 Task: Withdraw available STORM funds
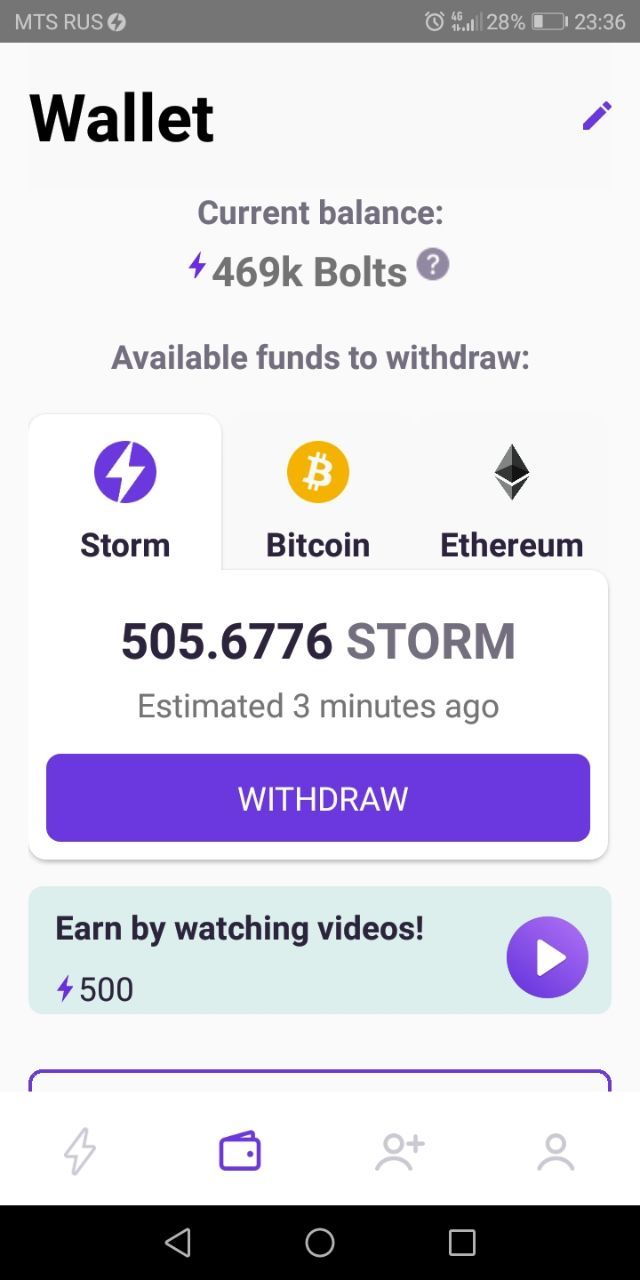click(318, 798)
